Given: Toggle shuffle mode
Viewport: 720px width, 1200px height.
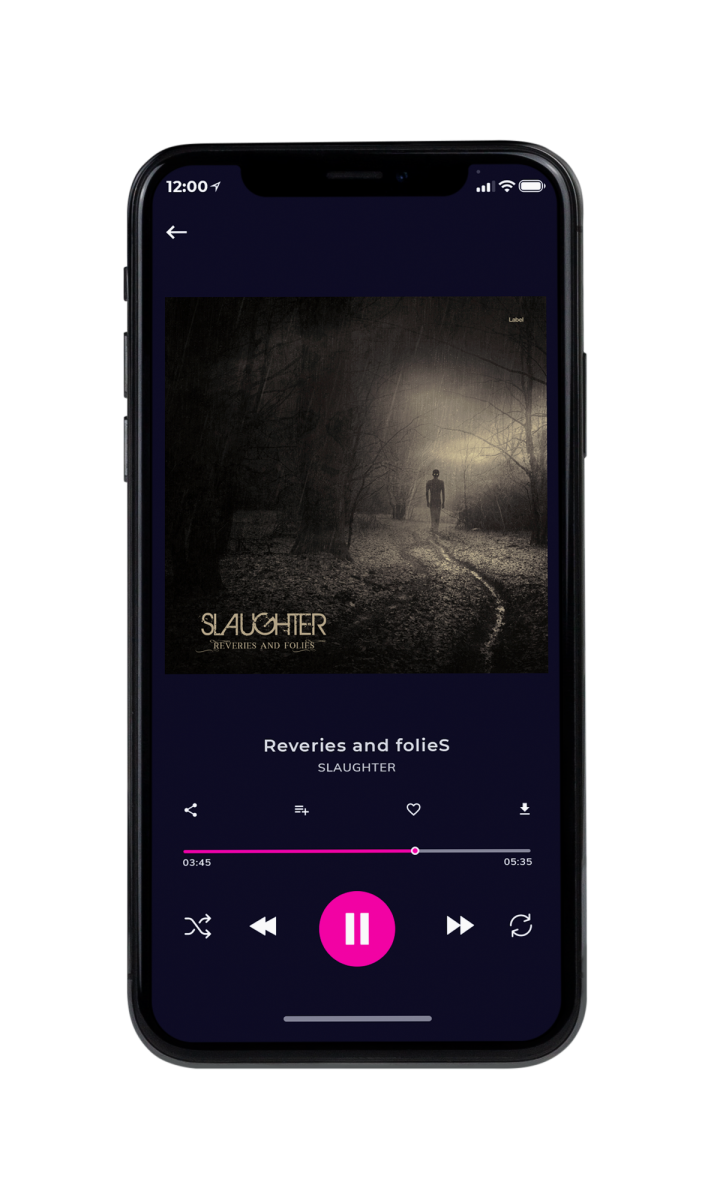Looking at the screenshot, I should pos(198,926).
